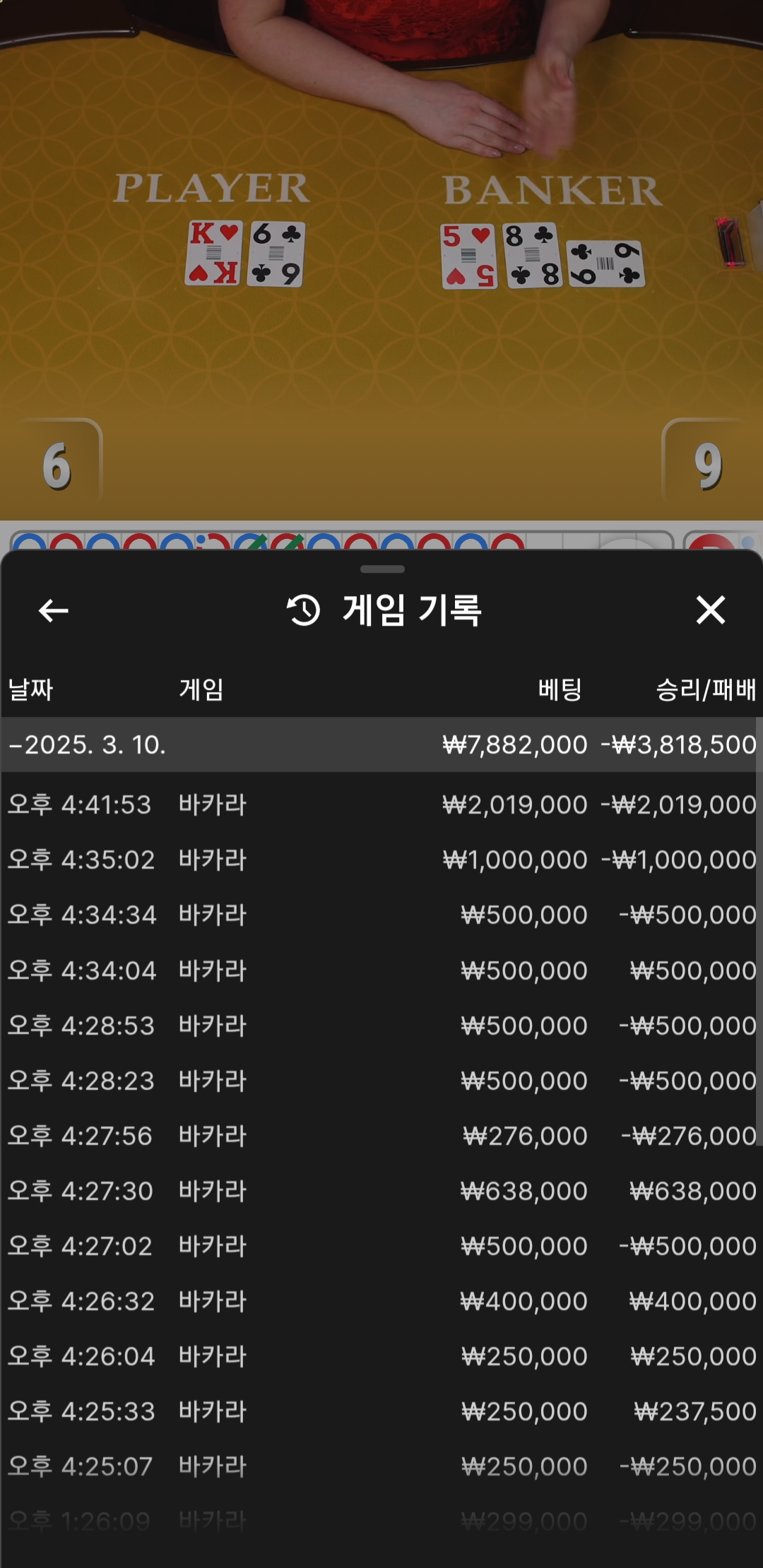View the 오후 4:28:23 round details

pos(381,1081)
